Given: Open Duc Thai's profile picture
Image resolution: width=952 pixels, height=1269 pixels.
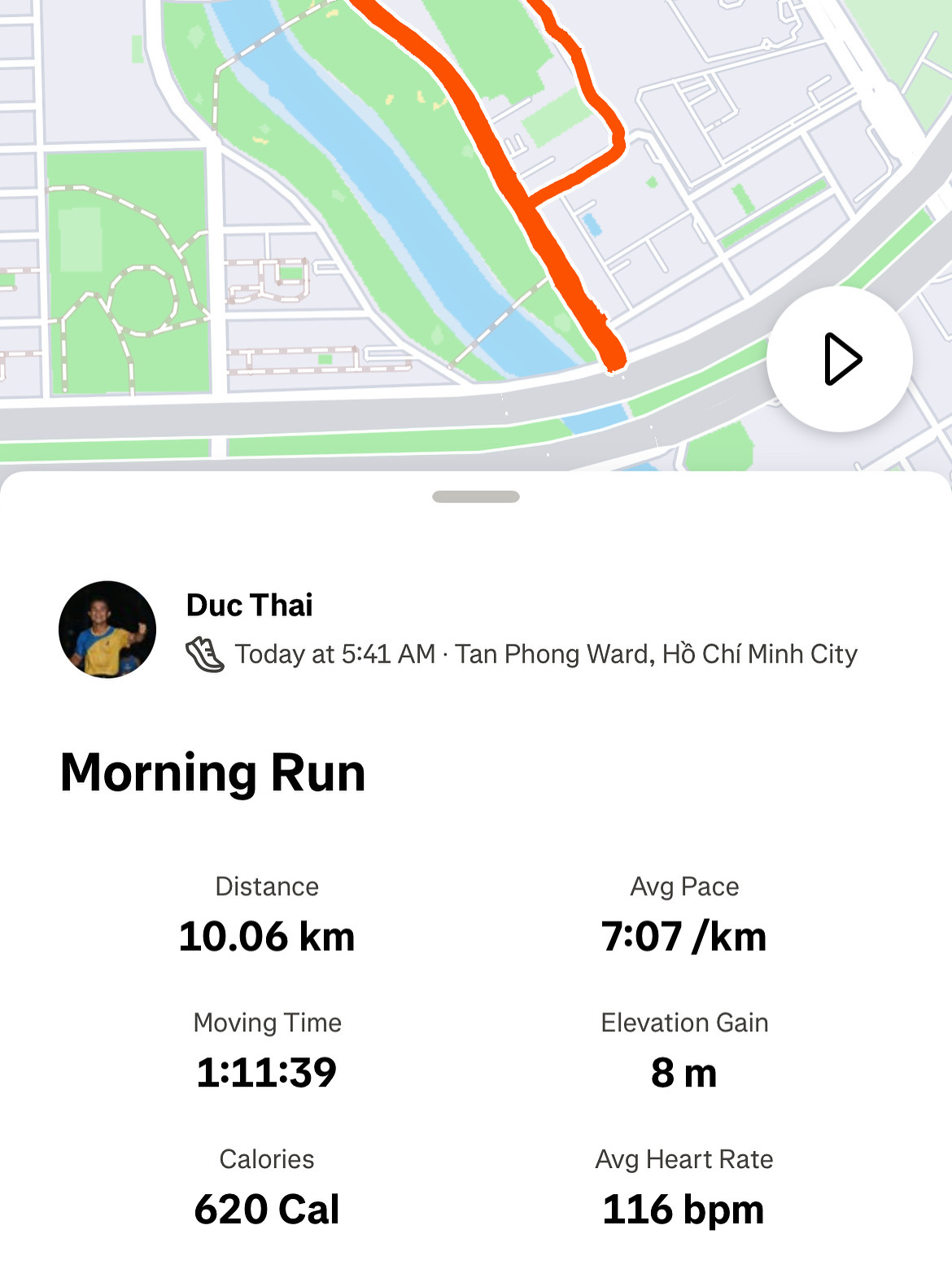Looking at the screenshot, I should [x=107, y=629].
